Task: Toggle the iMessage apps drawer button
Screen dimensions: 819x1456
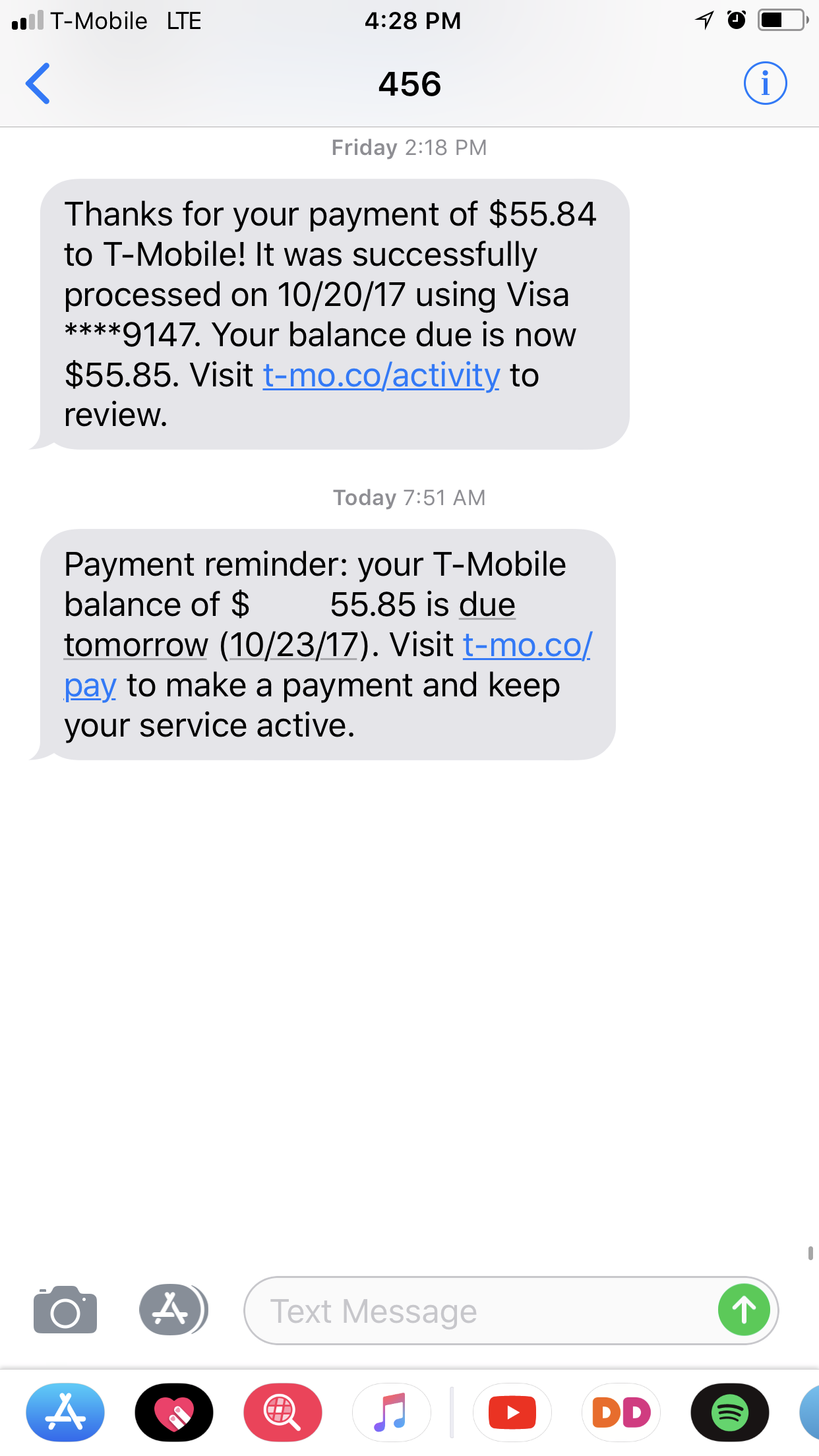Action: pos(173,1310)
